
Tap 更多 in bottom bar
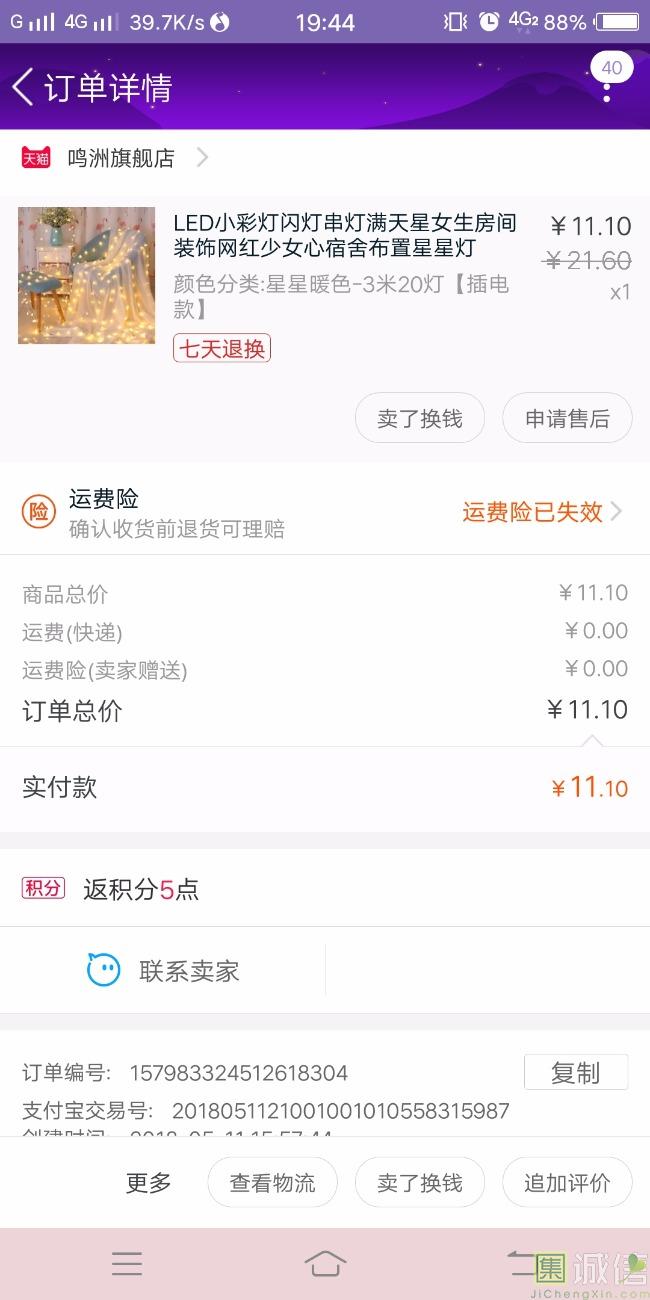[149, 1183]
